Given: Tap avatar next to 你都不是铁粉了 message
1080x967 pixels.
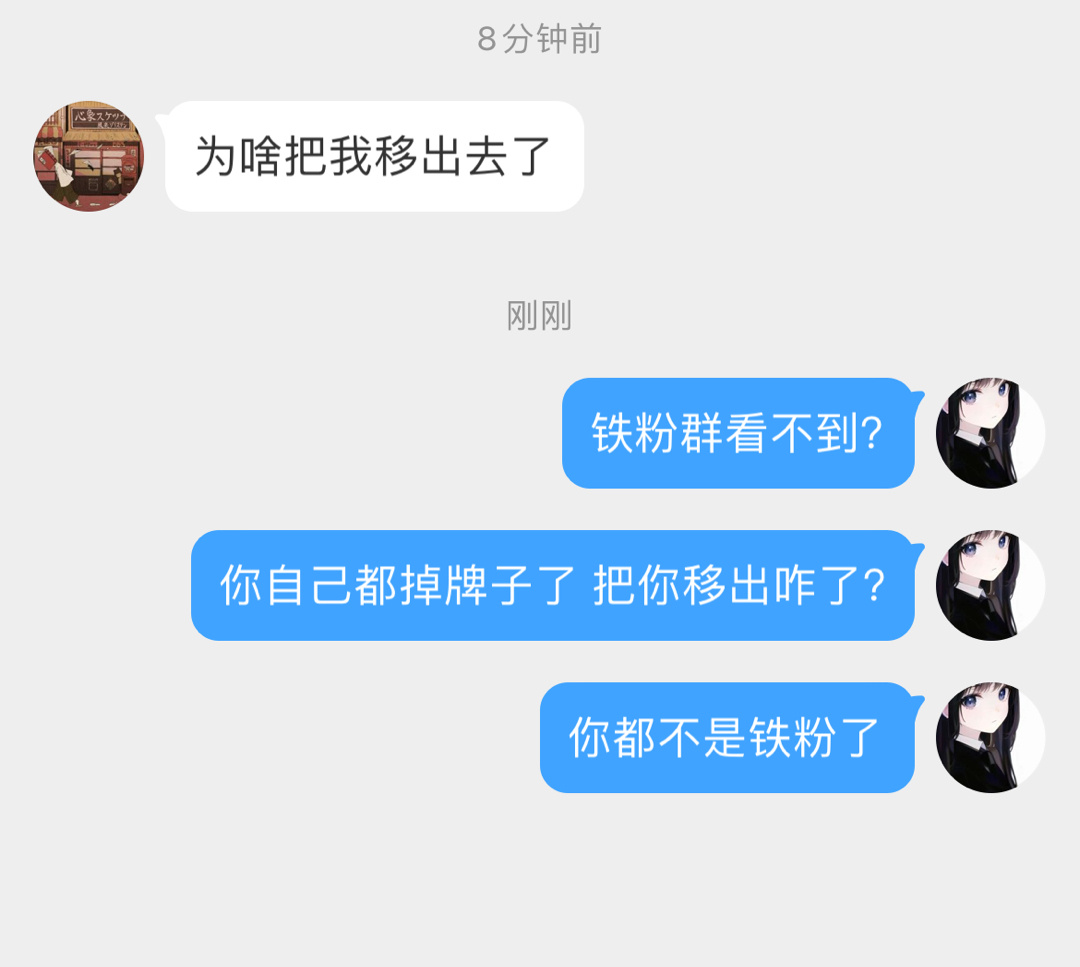Looking at the screenshot, I should point(990,738).
